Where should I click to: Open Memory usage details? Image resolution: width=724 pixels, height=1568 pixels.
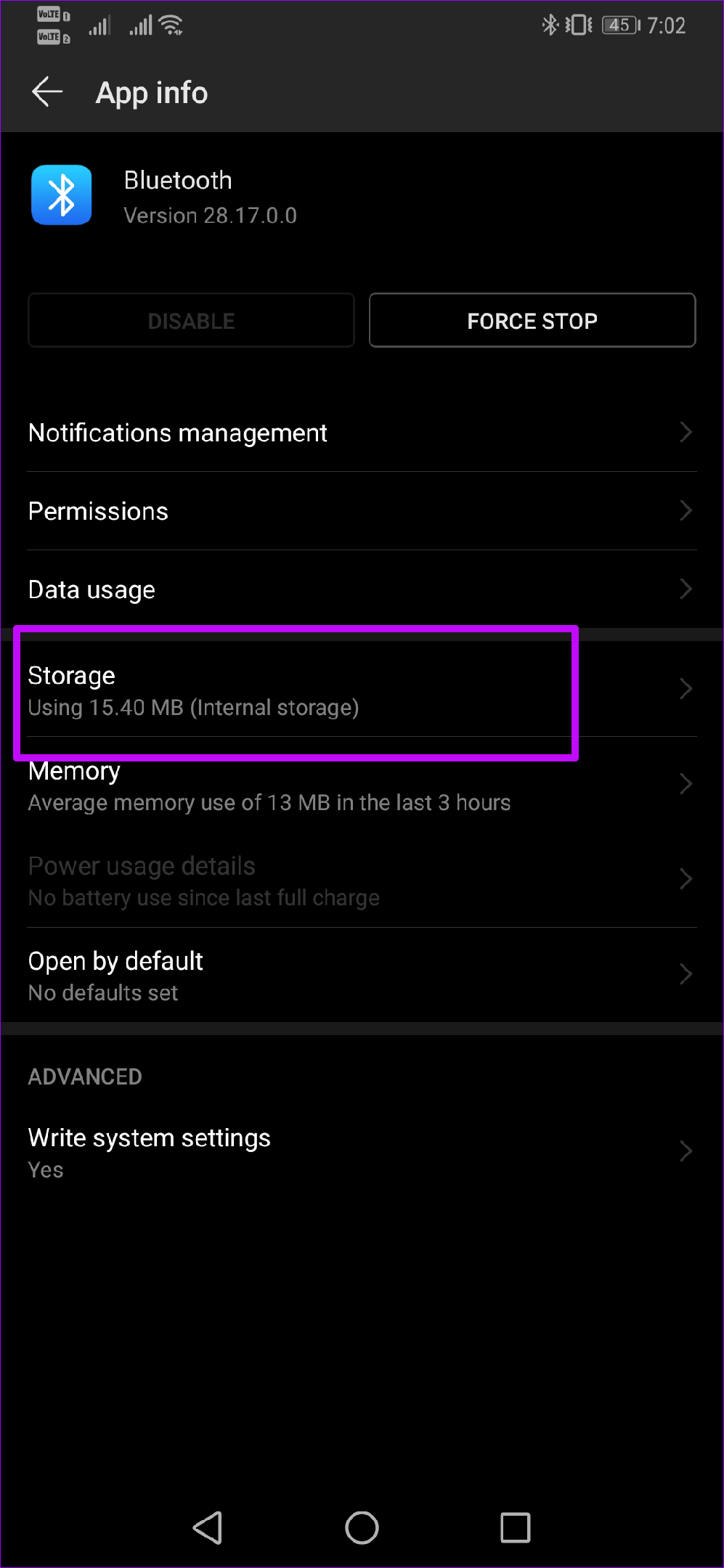coord(361,787)
